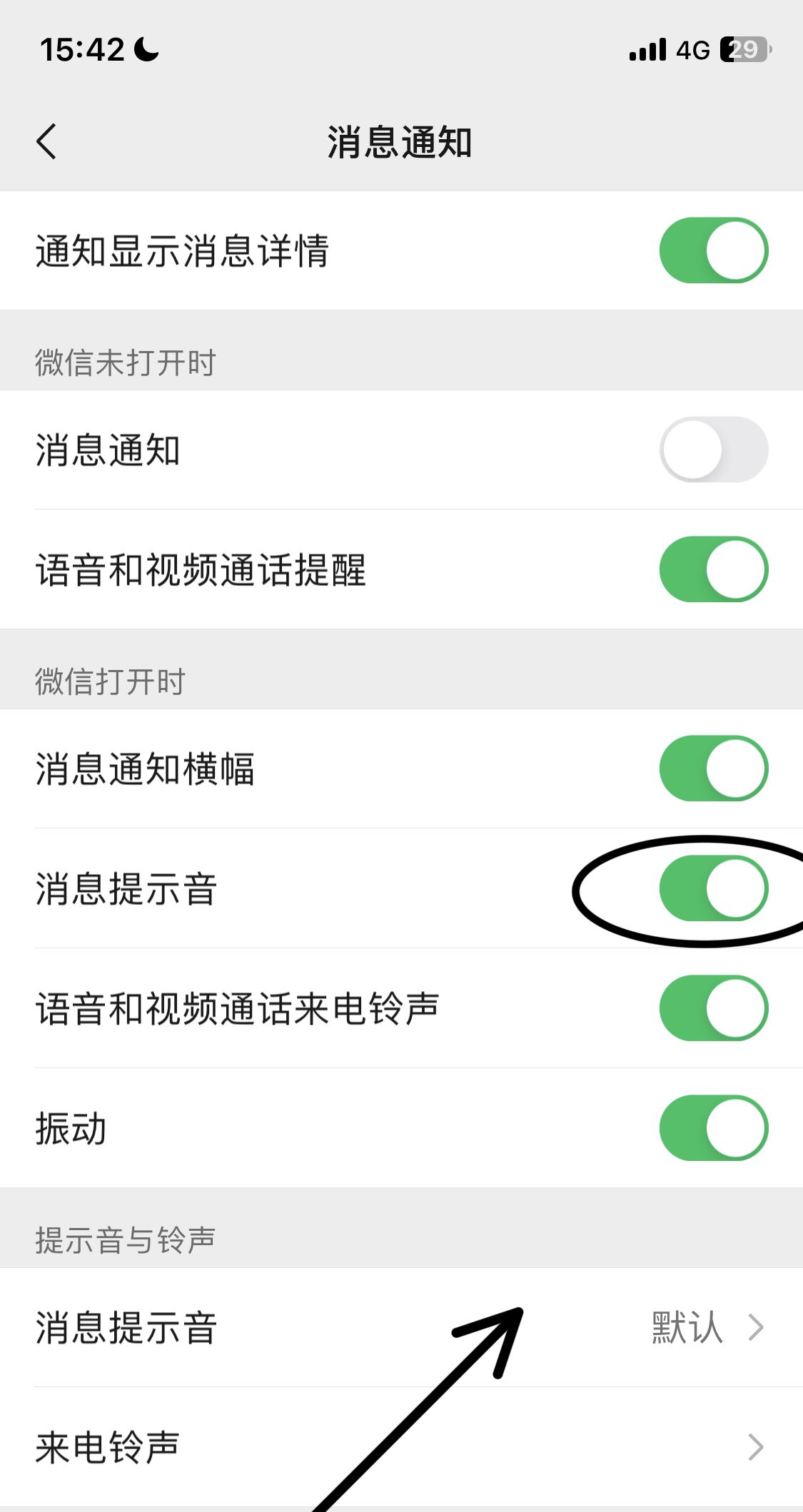Viewport: 803px width, 1512px height.
Task: Disable 语音和视频通话提醒
Action: pyautogui.click(x=713, y=569)
